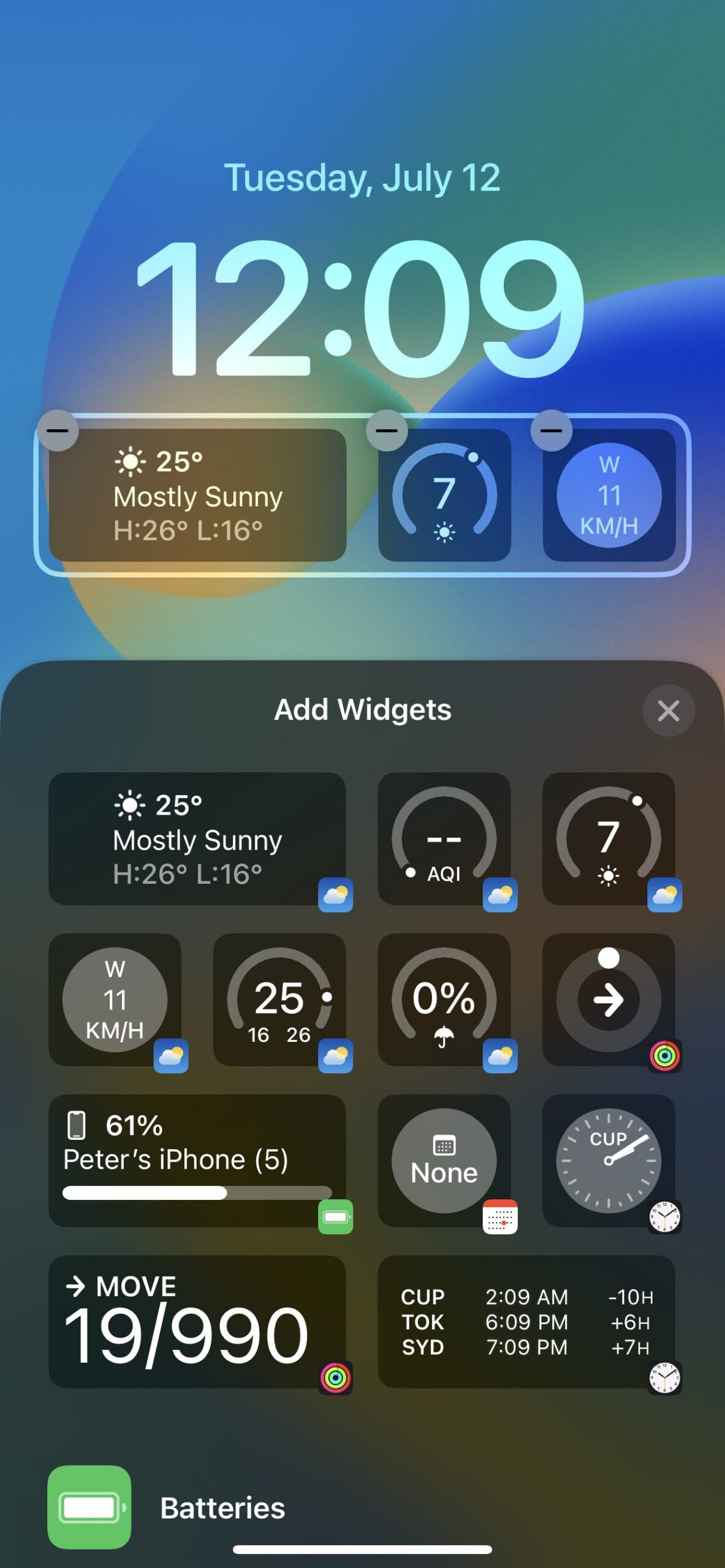Add the wind 11 KM/H widget from suggestions

coord(115,1000)
